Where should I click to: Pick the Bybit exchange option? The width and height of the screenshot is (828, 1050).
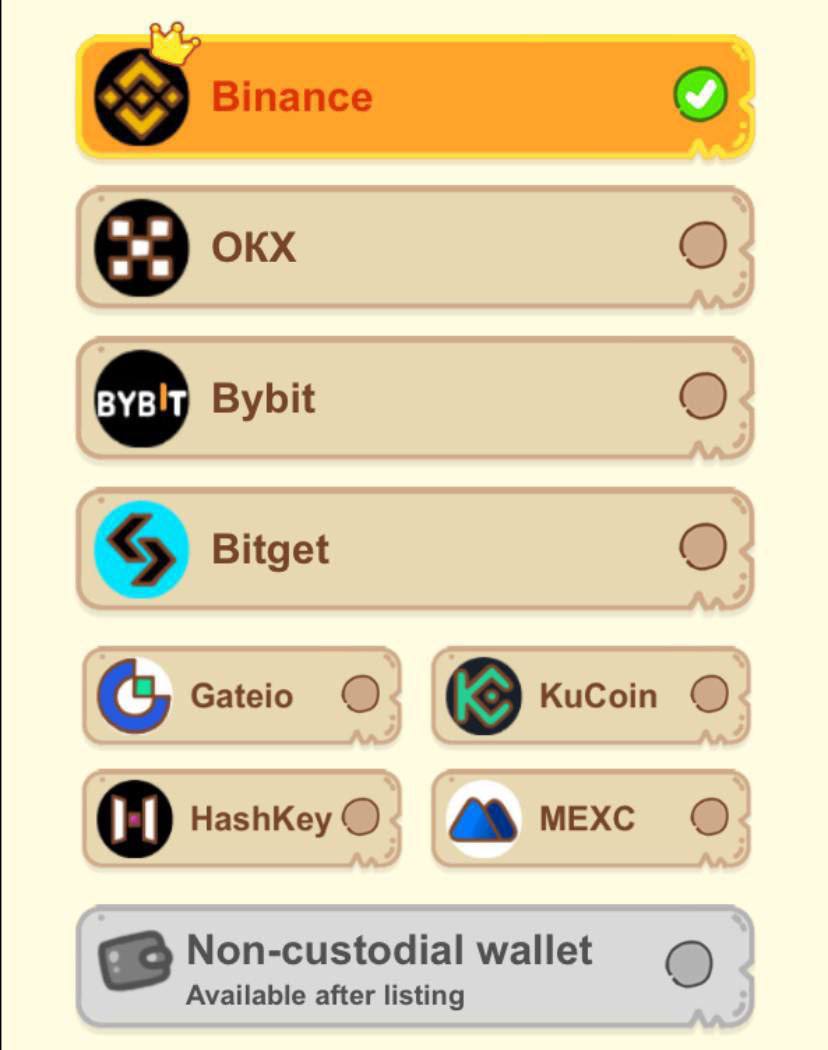coord(414,398)
